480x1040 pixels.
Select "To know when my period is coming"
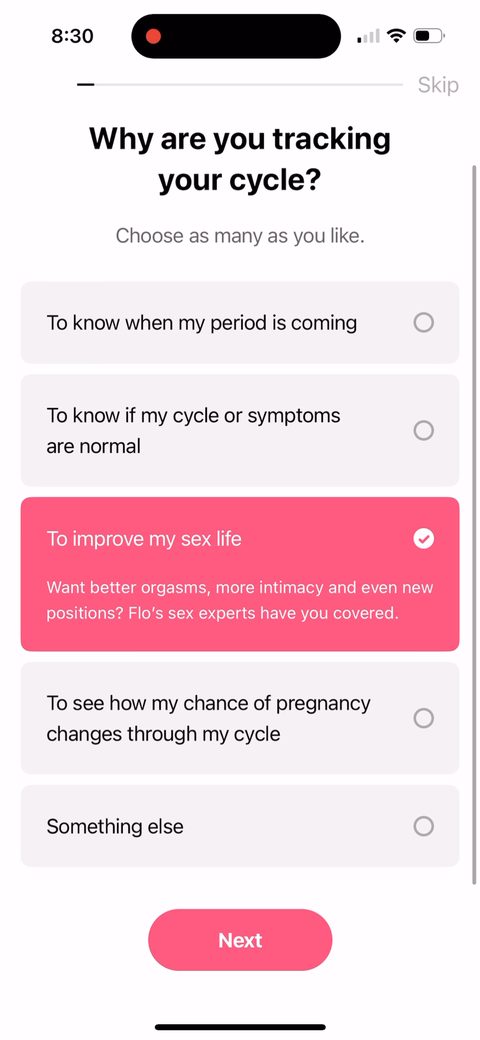[240, 322]
